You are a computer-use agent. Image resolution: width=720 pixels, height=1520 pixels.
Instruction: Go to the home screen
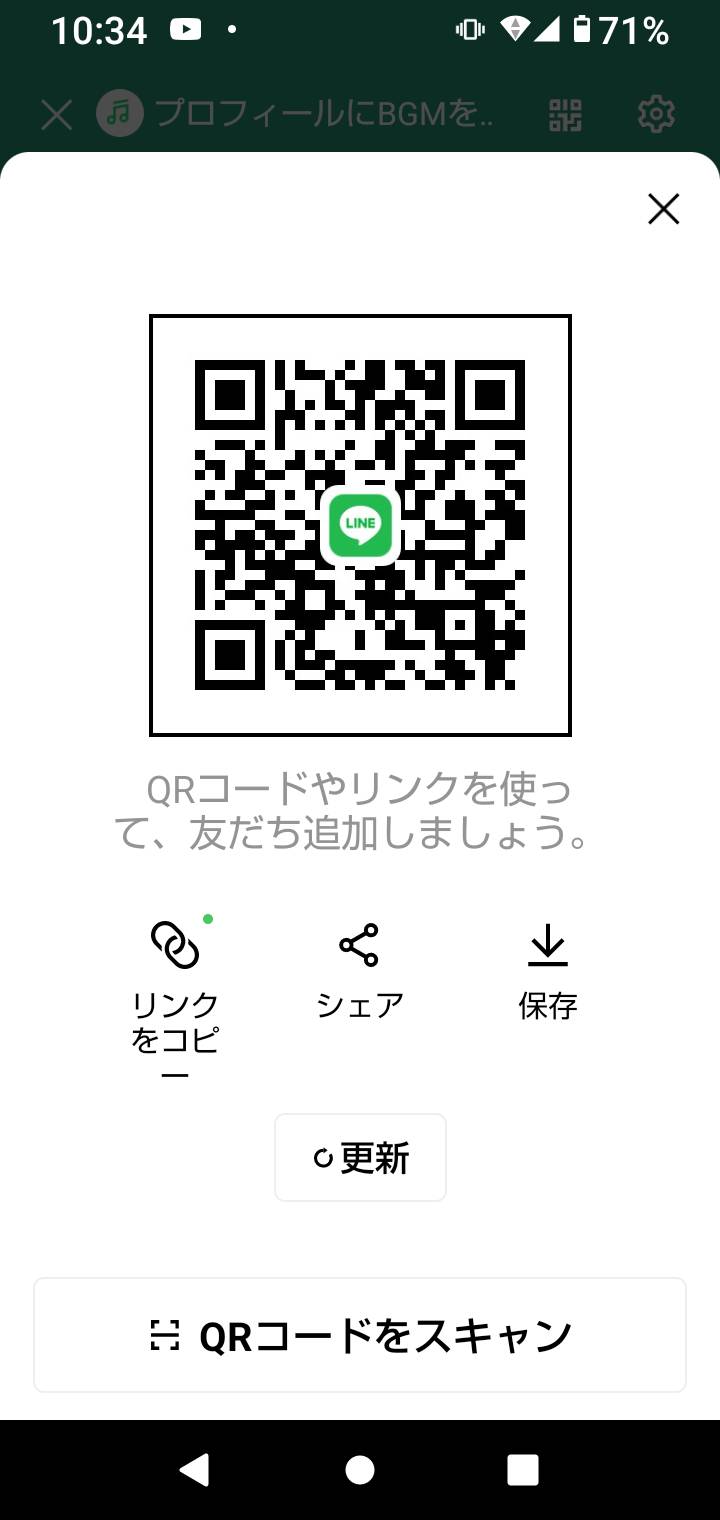[360, 1469]
